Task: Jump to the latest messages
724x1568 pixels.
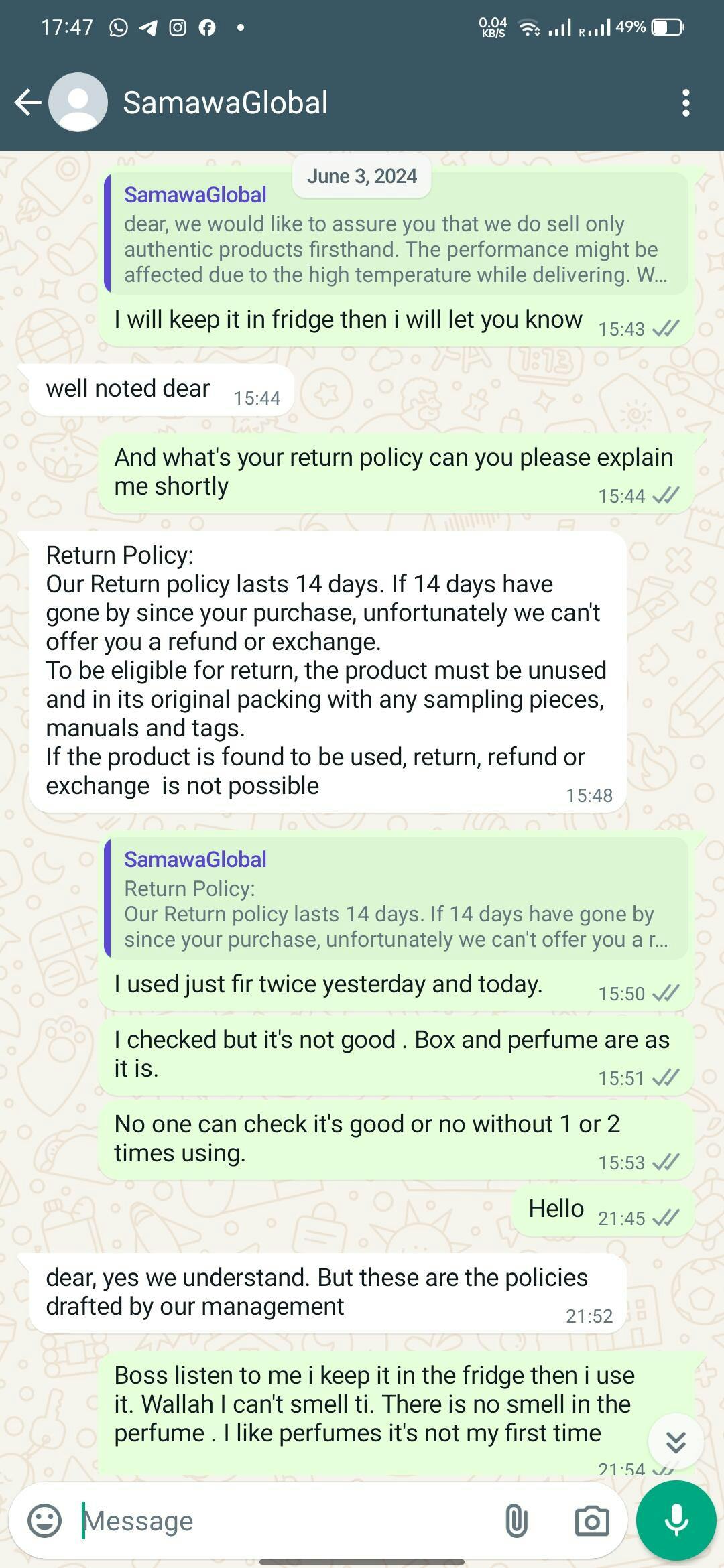Action: (x=676, y=1441)
